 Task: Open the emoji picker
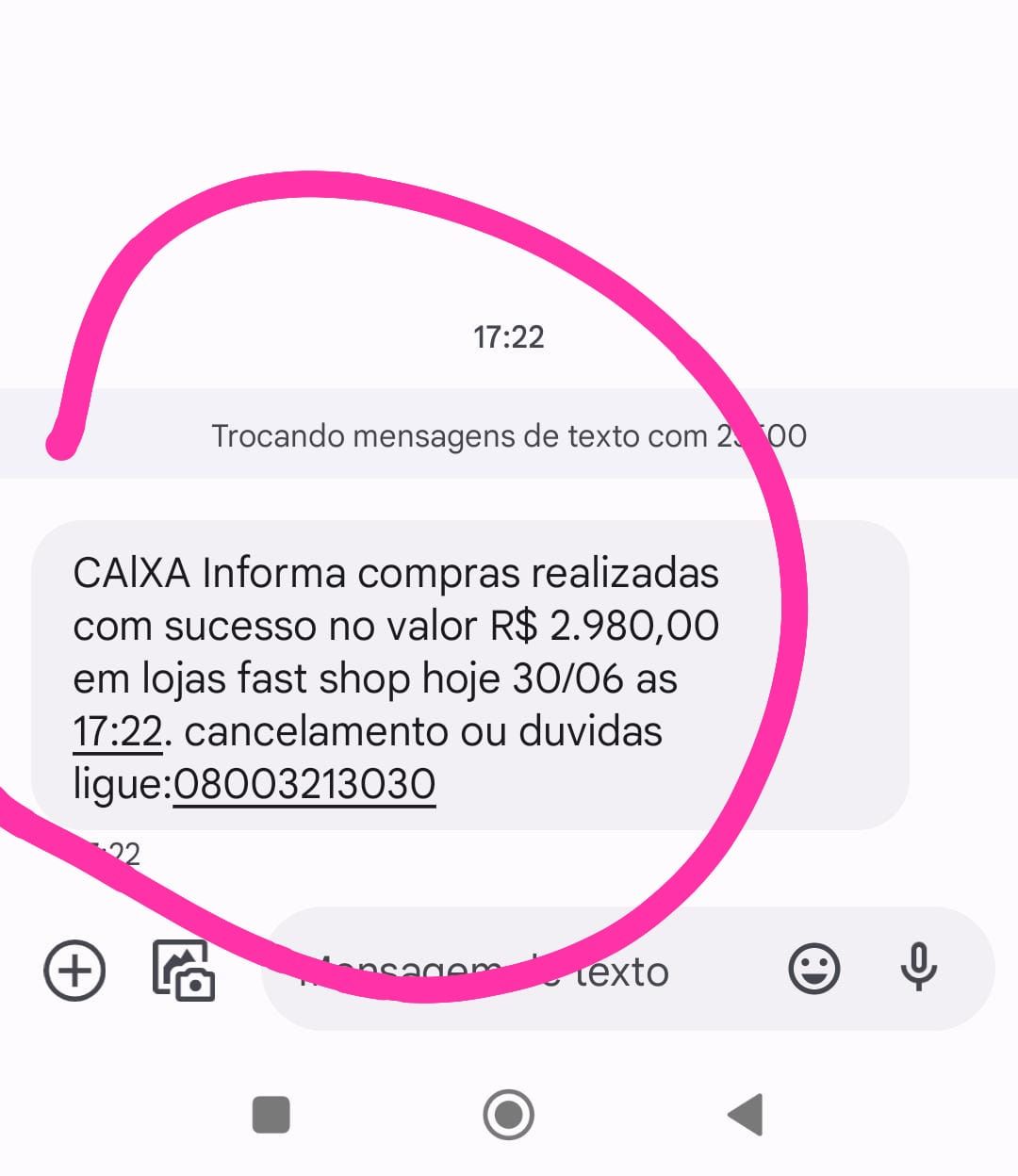click(813, 968)
